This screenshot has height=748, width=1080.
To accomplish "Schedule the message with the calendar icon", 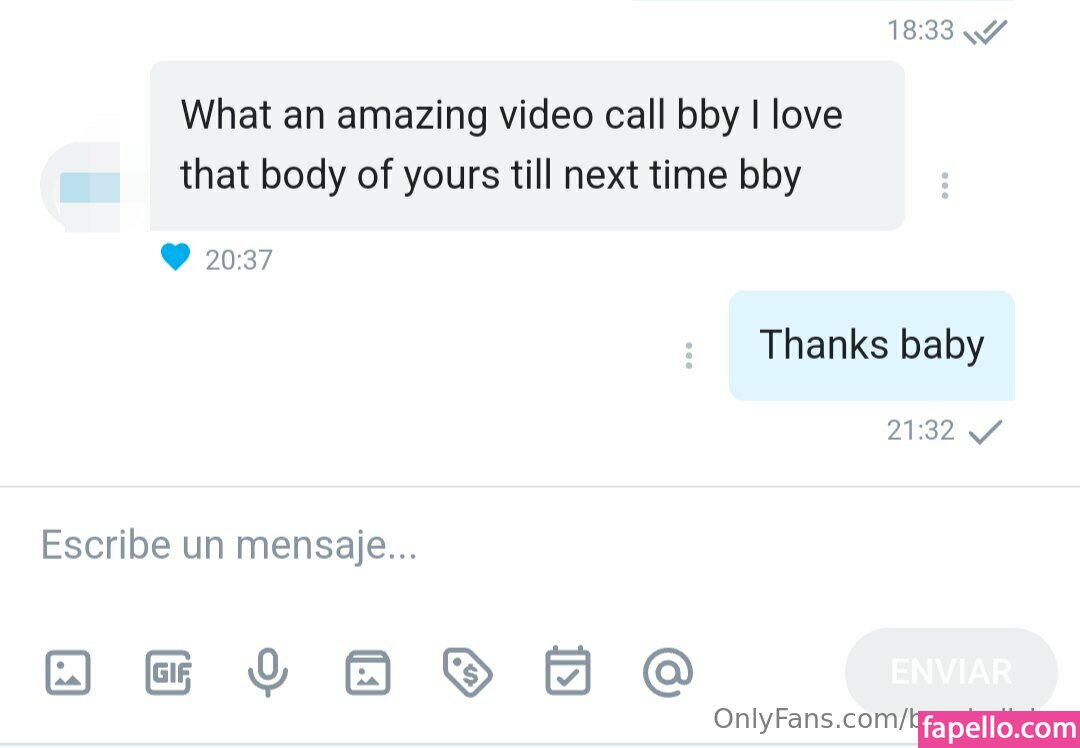I will pyautogui.click(x=567, y=672).
